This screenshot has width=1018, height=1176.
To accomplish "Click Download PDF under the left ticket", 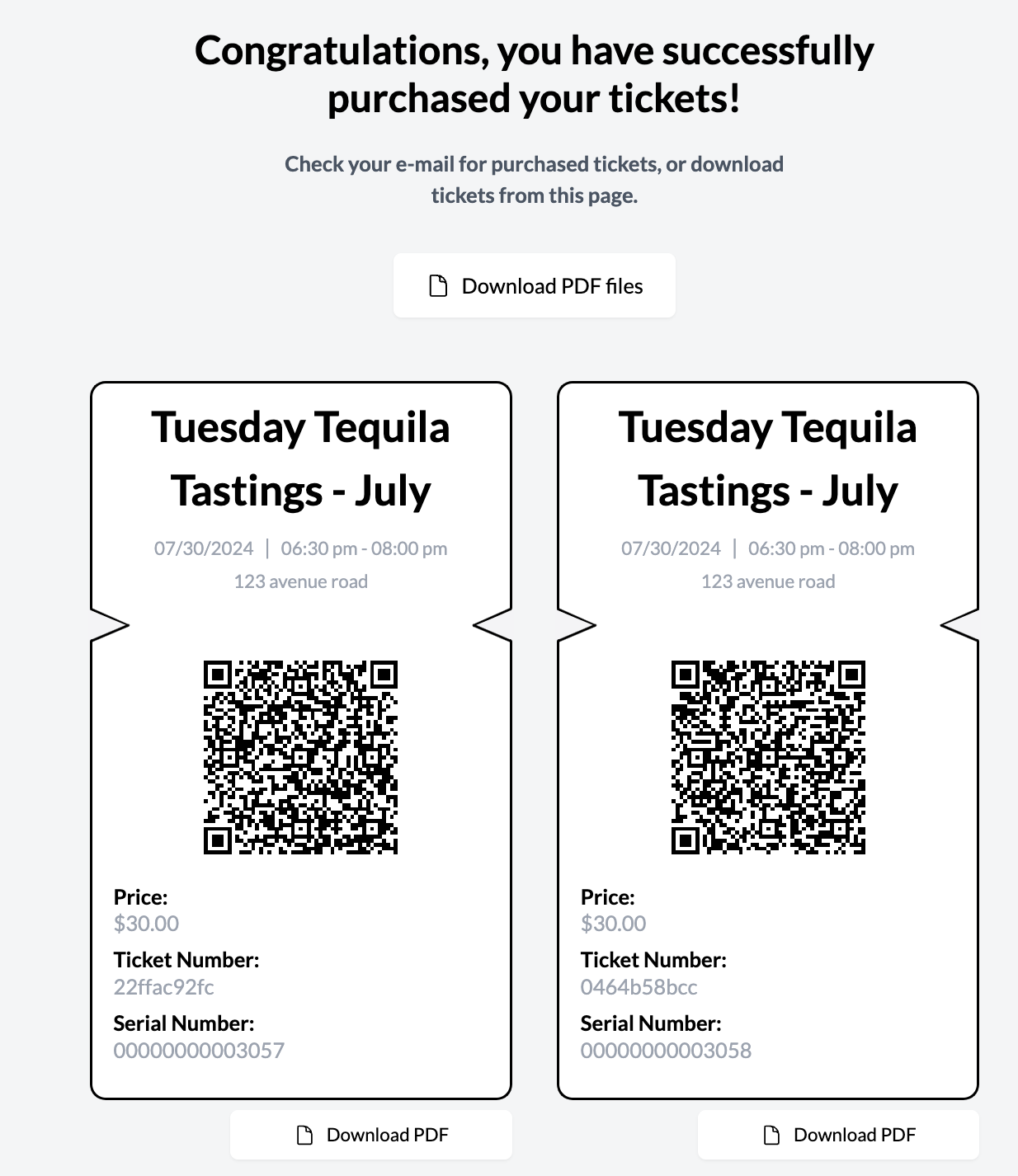I will coord(370,1134).
